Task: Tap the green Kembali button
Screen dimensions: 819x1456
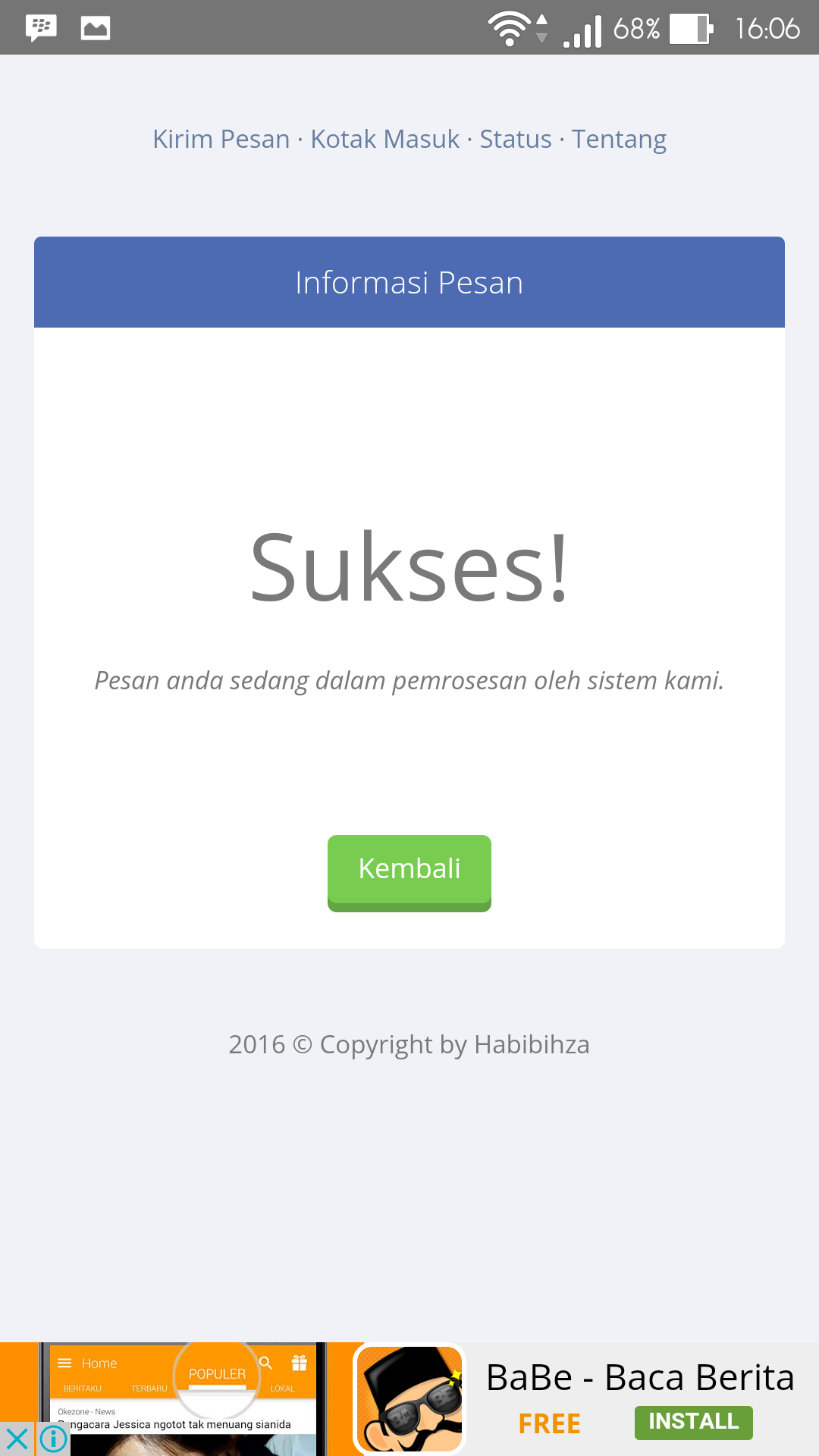Action: pos(409,871)
